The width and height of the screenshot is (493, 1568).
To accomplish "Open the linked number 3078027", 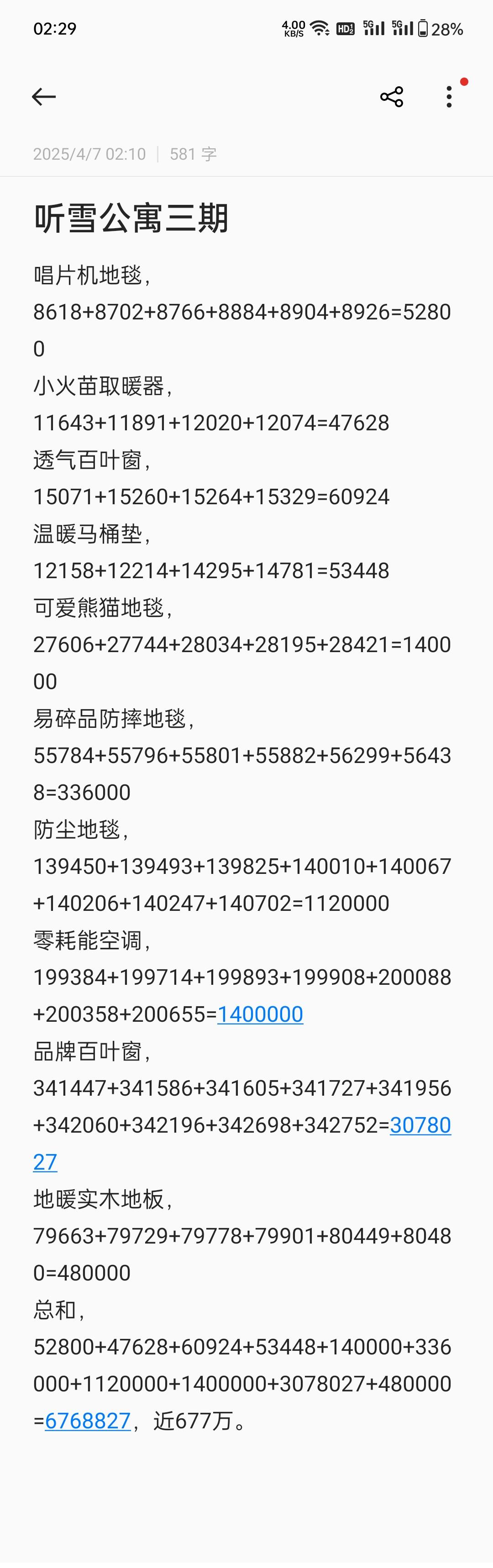I will coord(420,1125).
